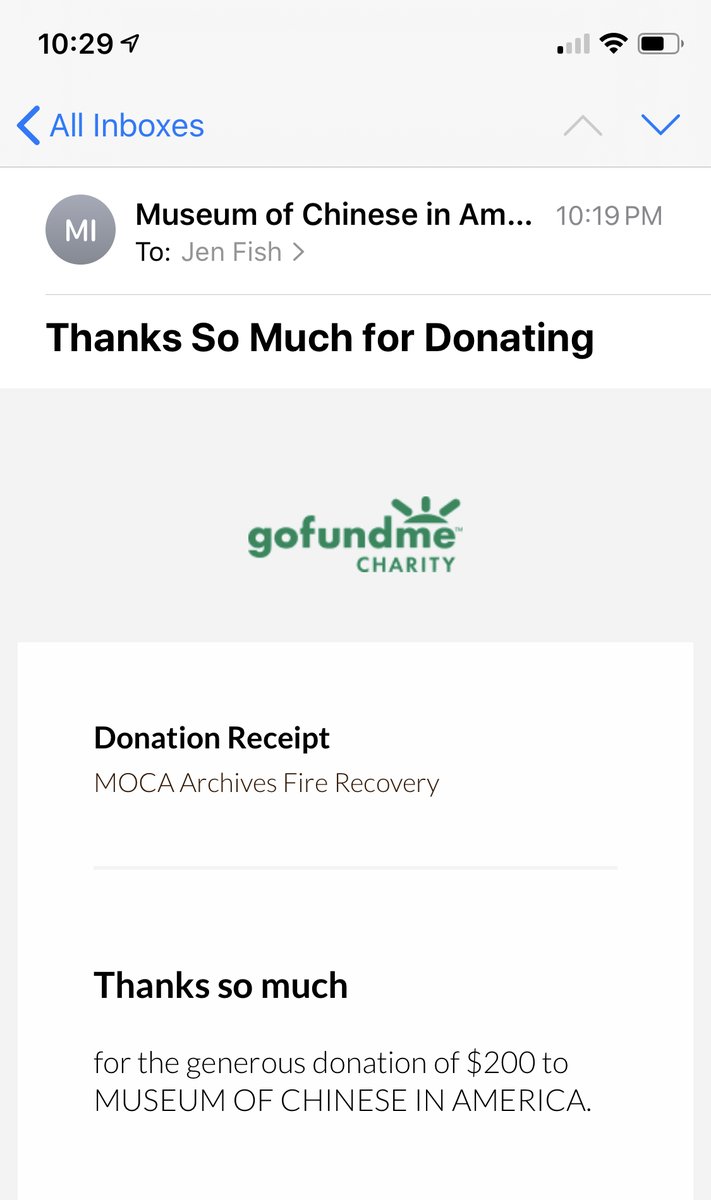Open recipient Jen Fish details
711x1200 pixels.
pyautogui.click(x=242, y=252)
